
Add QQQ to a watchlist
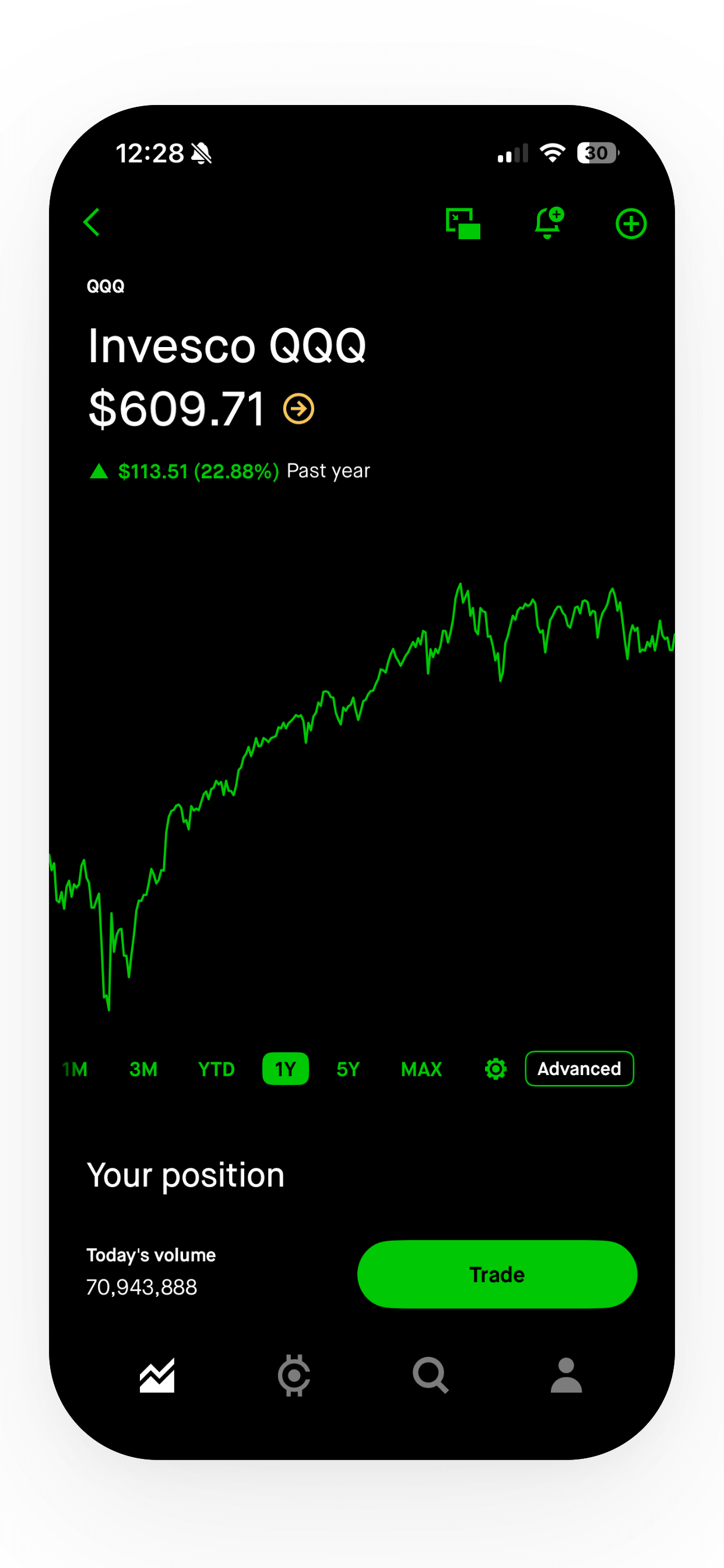pos(630,223)
